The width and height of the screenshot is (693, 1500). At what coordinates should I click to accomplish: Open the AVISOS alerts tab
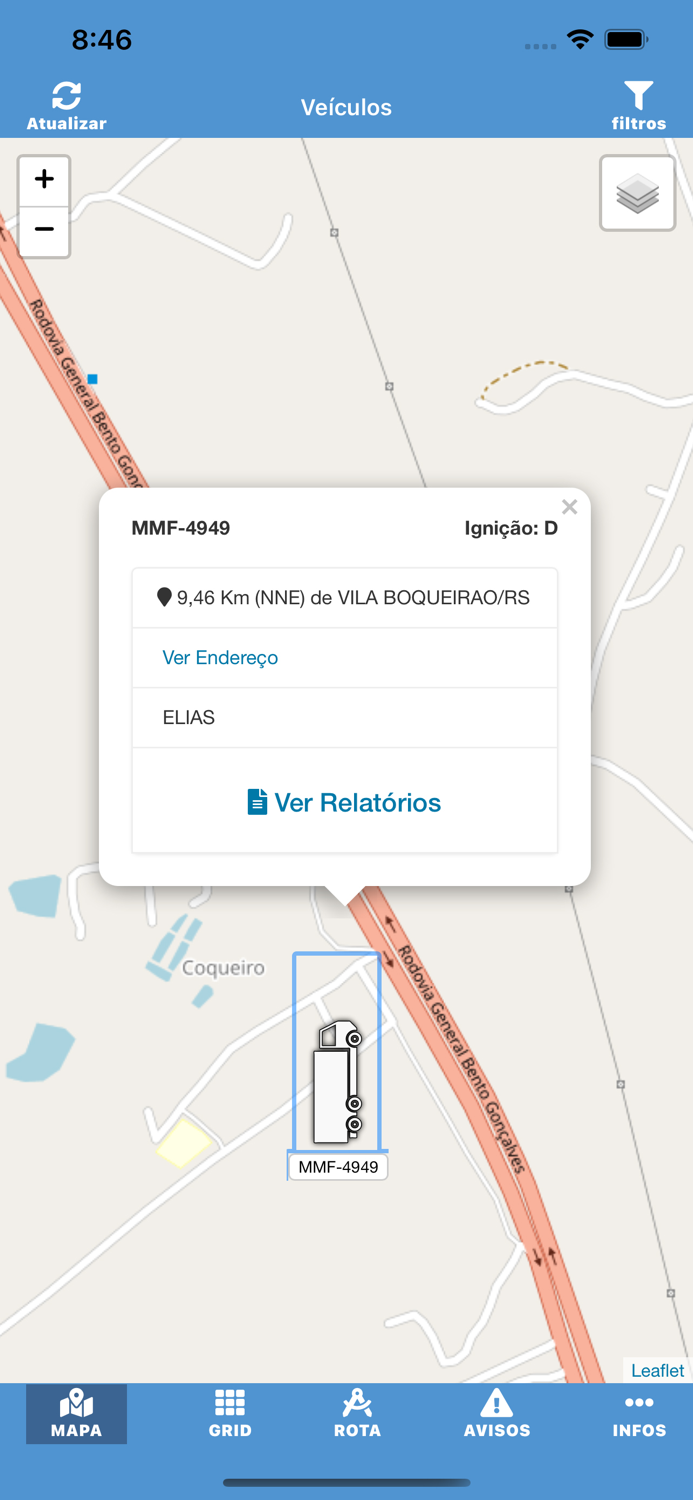(x=497, y=1413)
